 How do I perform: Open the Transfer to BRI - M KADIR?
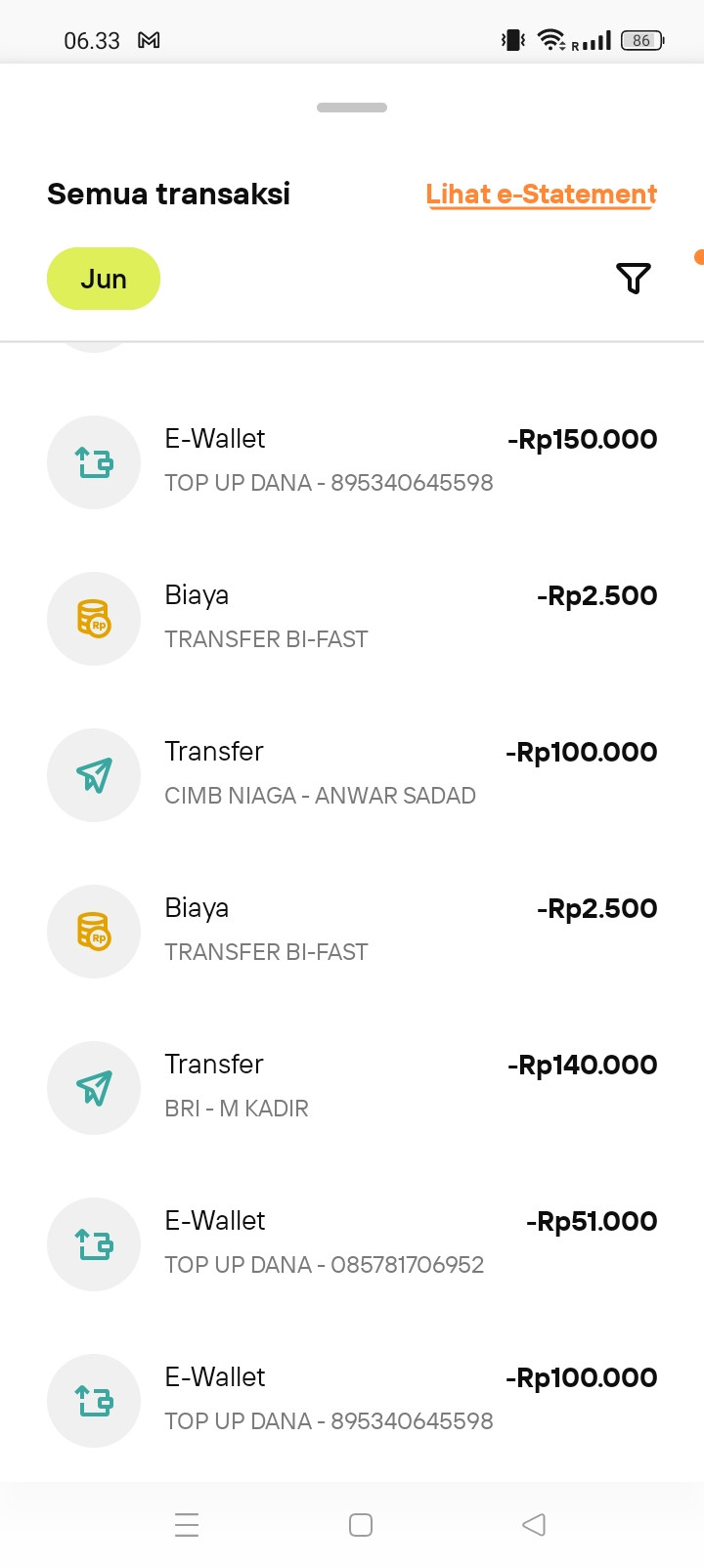pos(352,1086)
